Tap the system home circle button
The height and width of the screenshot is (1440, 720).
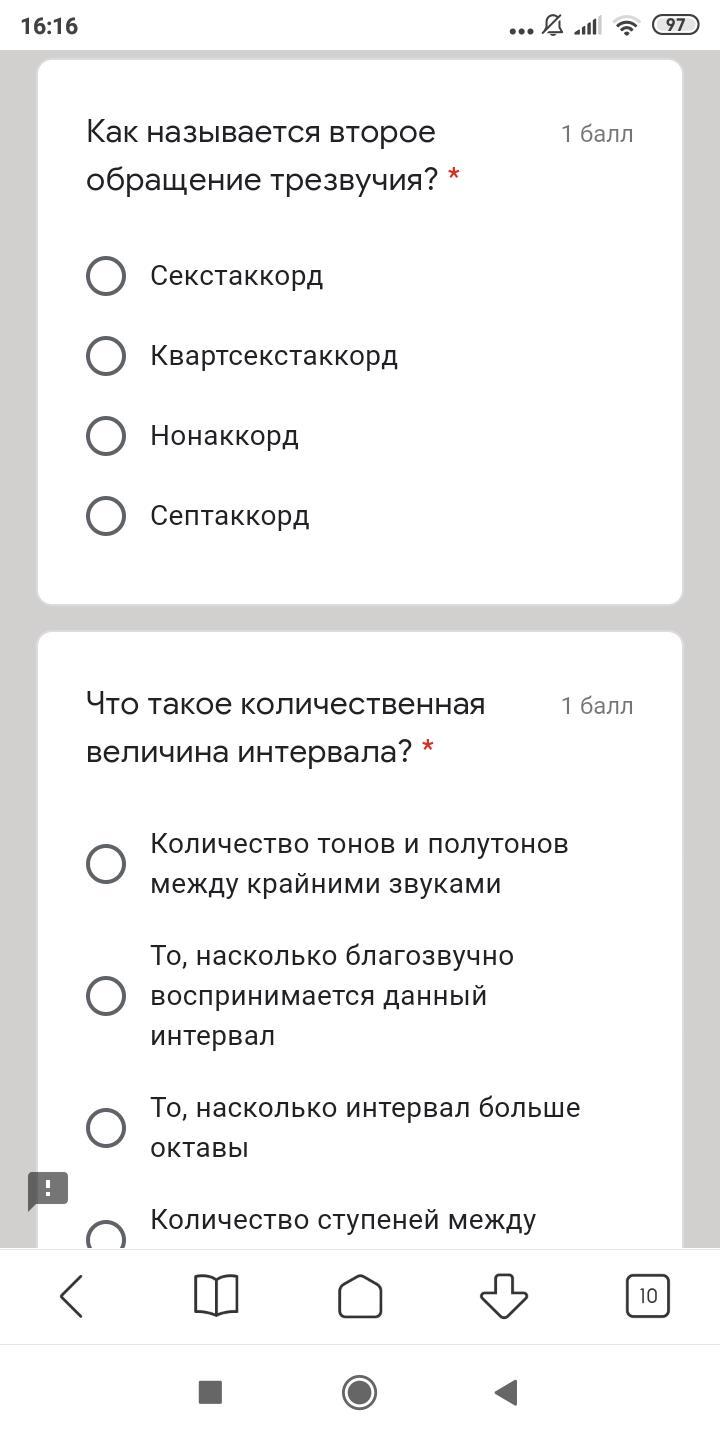click(x=360, y=1392)
